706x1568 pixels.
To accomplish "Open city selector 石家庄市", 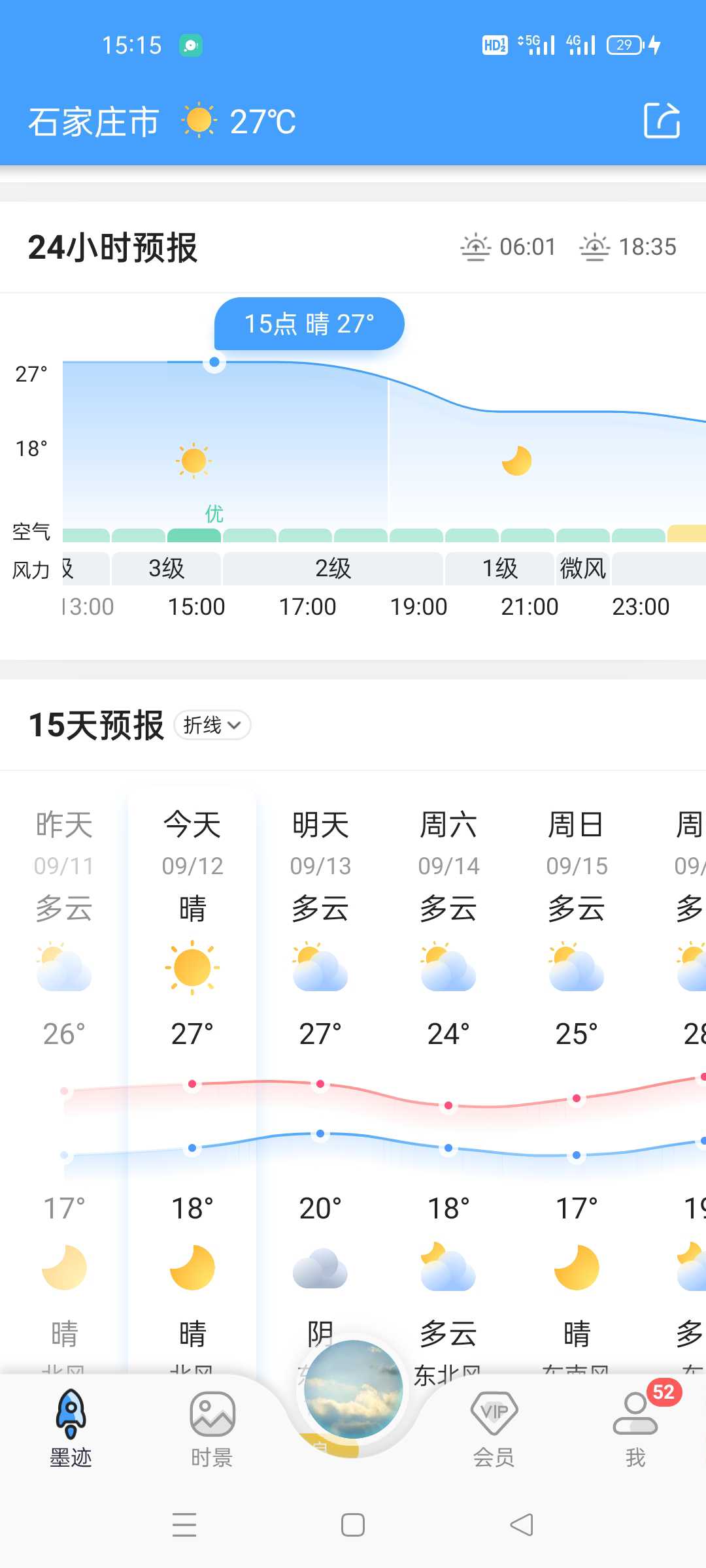I will click(93, 122).
